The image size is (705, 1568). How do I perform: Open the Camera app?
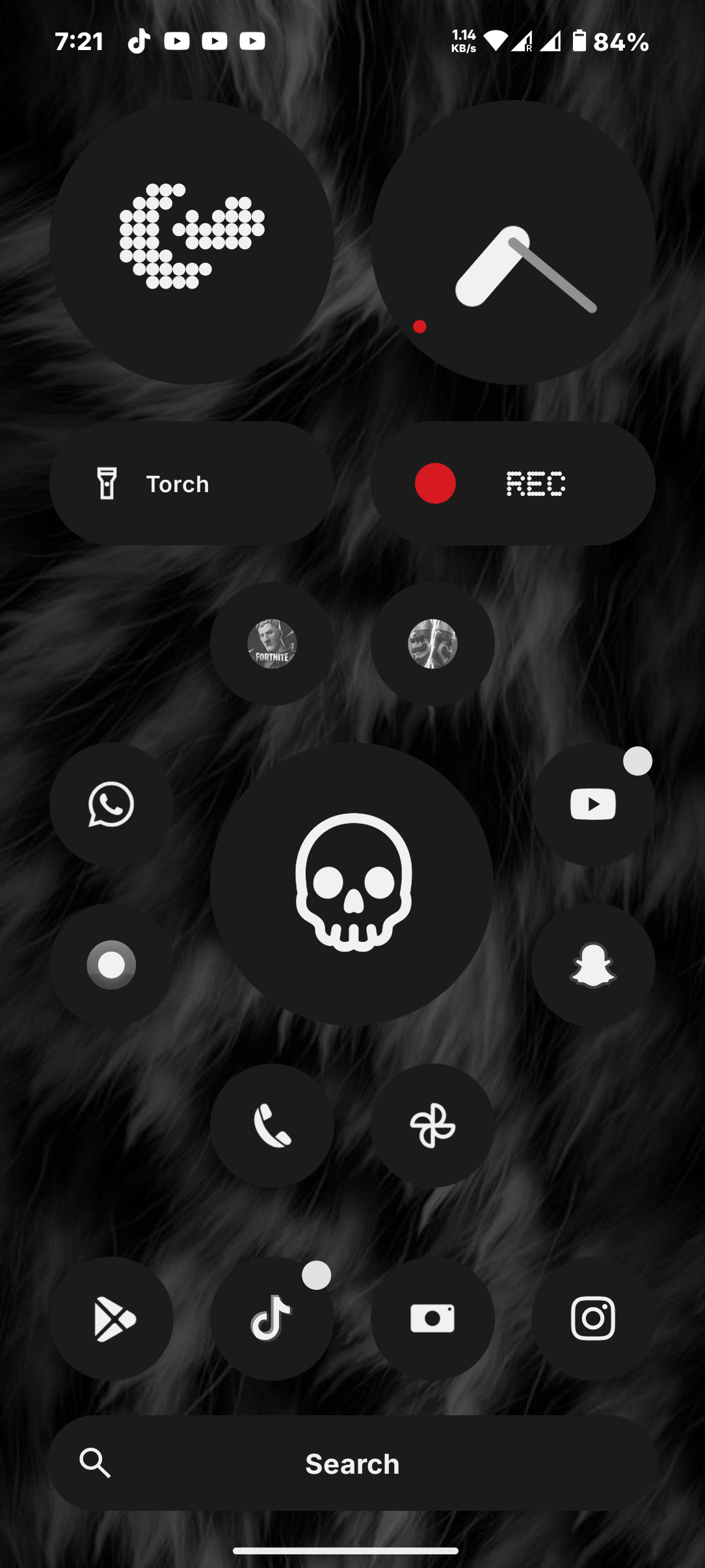pyautogui.click(x=432, y=1318)
